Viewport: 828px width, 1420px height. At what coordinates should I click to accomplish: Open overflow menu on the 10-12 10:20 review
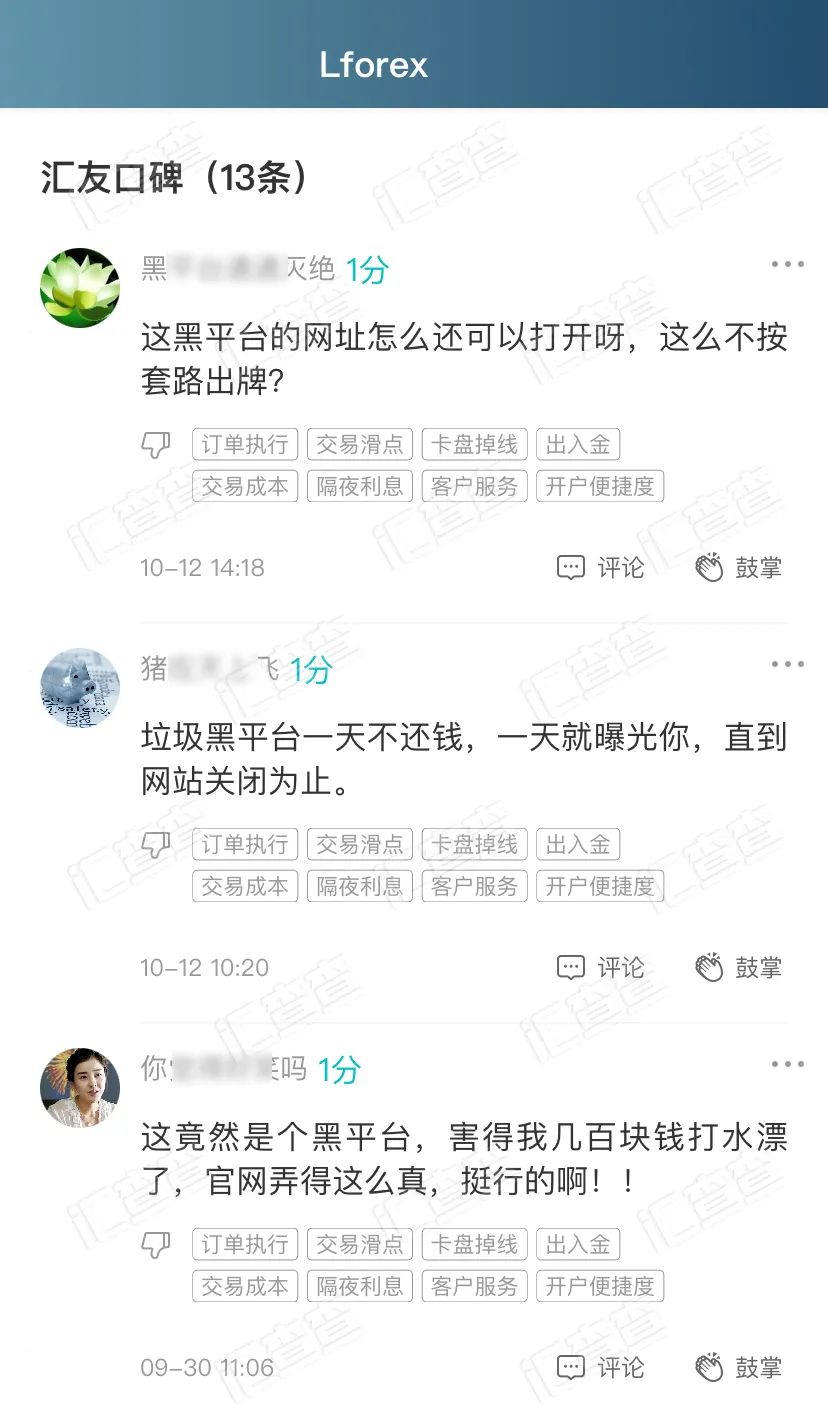coord(787,665)
